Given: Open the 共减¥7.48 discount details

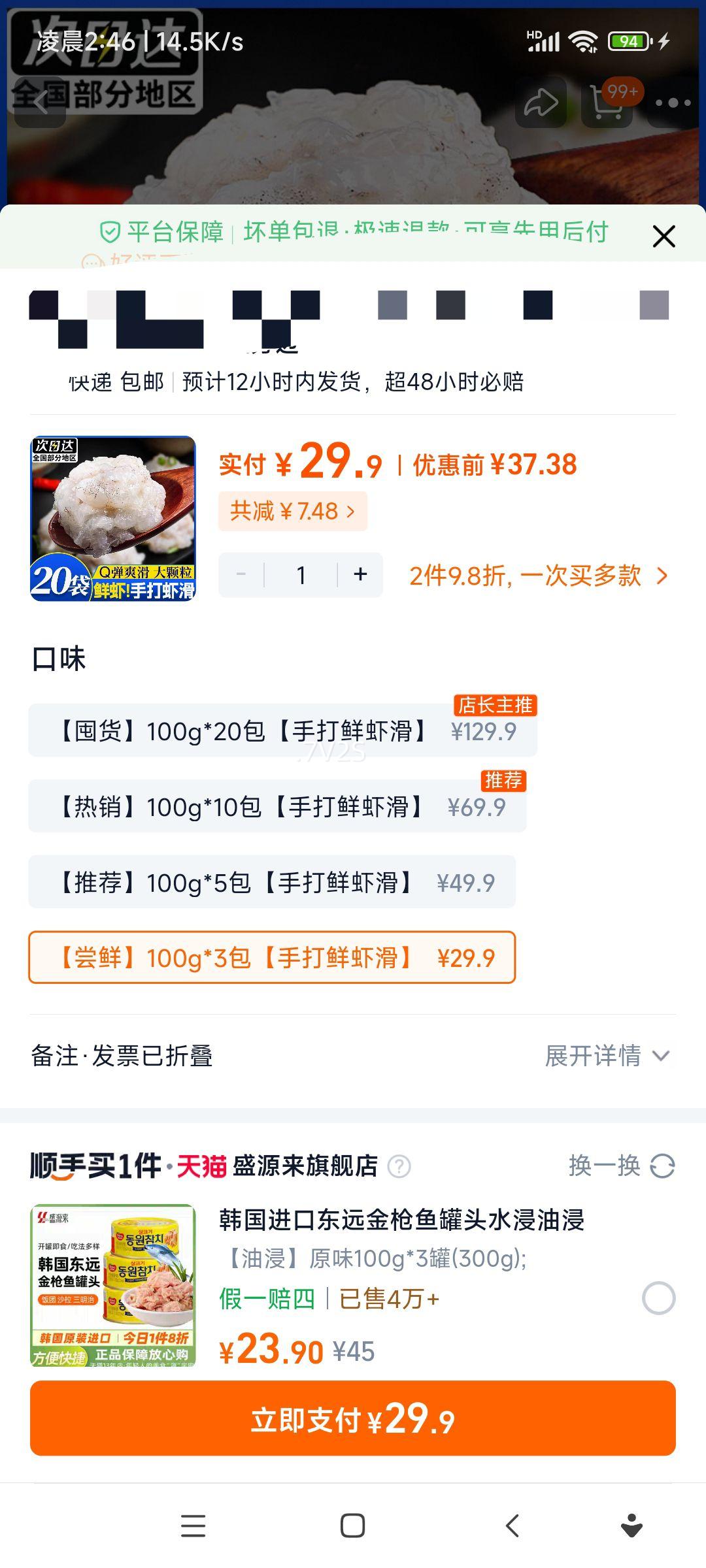Looking at the screenshot, I should pyautogui.click(x=292, y=512).
